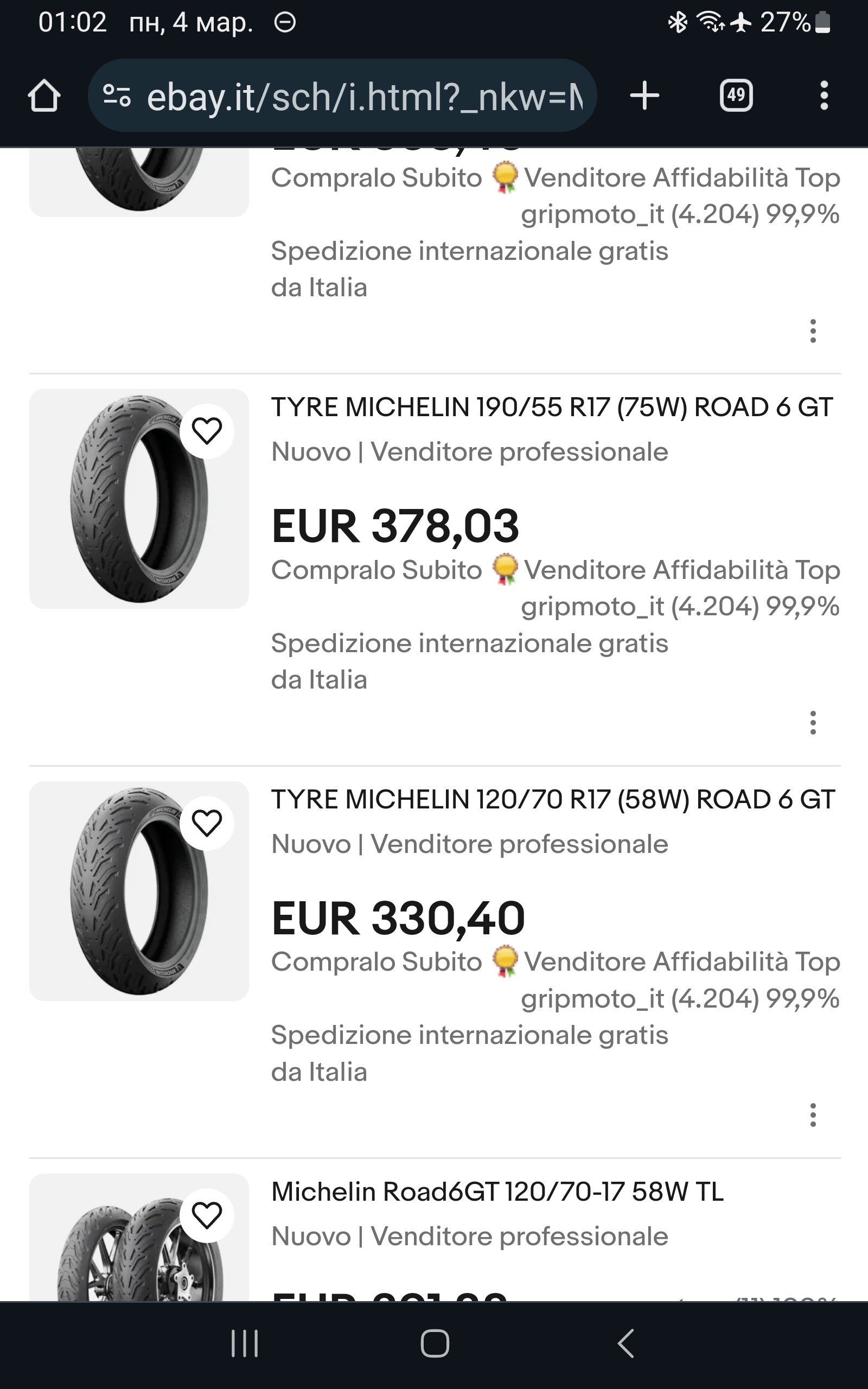Open more options for the EUR 378,03 listing
Viewport: 868px width, 1389px height.
pyautogui.click(x=813, y=723)
